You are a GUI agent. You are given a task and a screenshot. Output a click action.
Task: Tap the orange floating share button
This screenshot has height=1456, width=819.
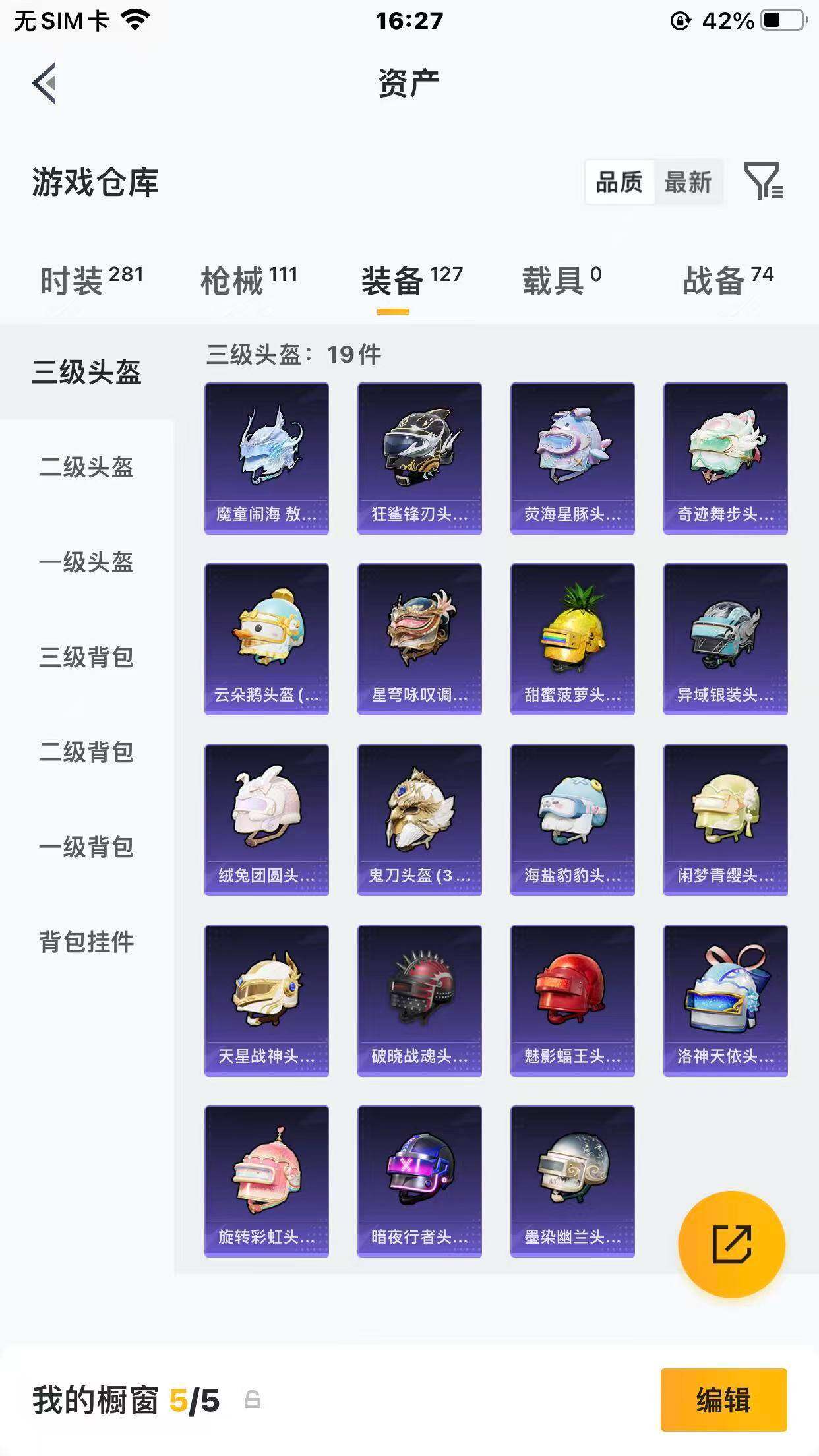pyautogui.click(x=731, y=1244)
